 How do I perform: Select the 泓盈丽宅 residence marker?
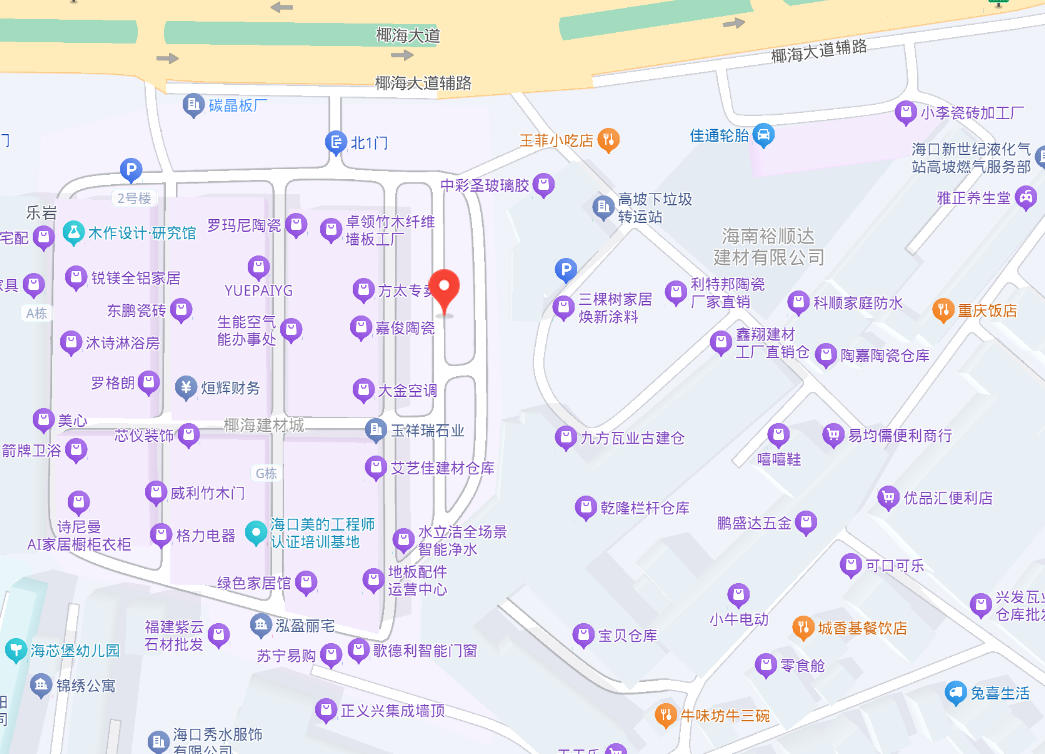(x=260, y=625)
